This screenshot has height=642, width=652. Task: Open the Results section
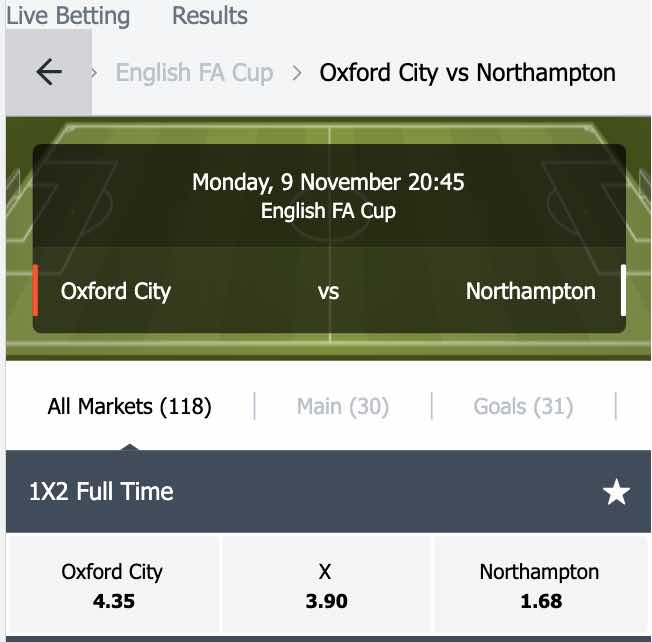tap(210, 16)
